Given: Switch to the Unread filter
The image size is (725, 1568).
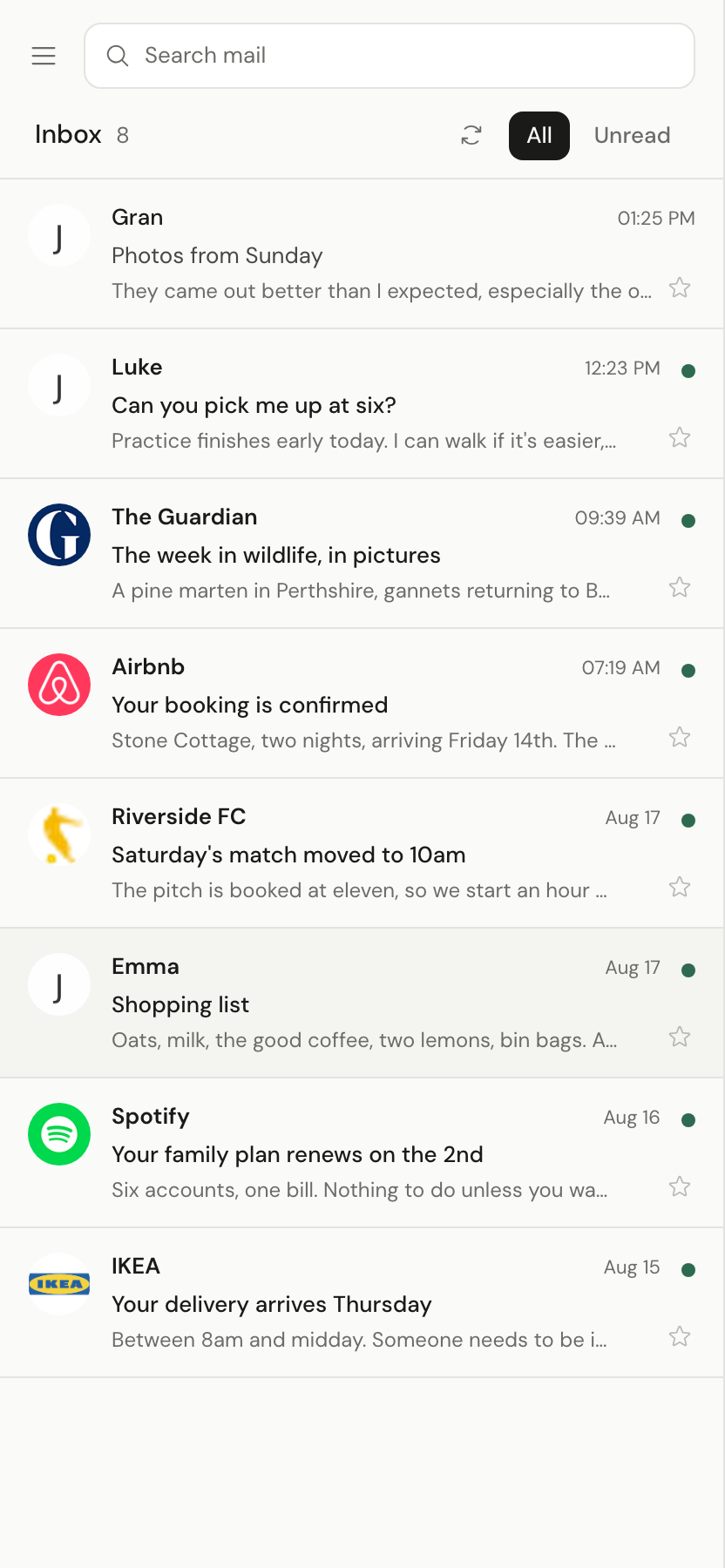Looking at the screenshot, I should 632,136.
